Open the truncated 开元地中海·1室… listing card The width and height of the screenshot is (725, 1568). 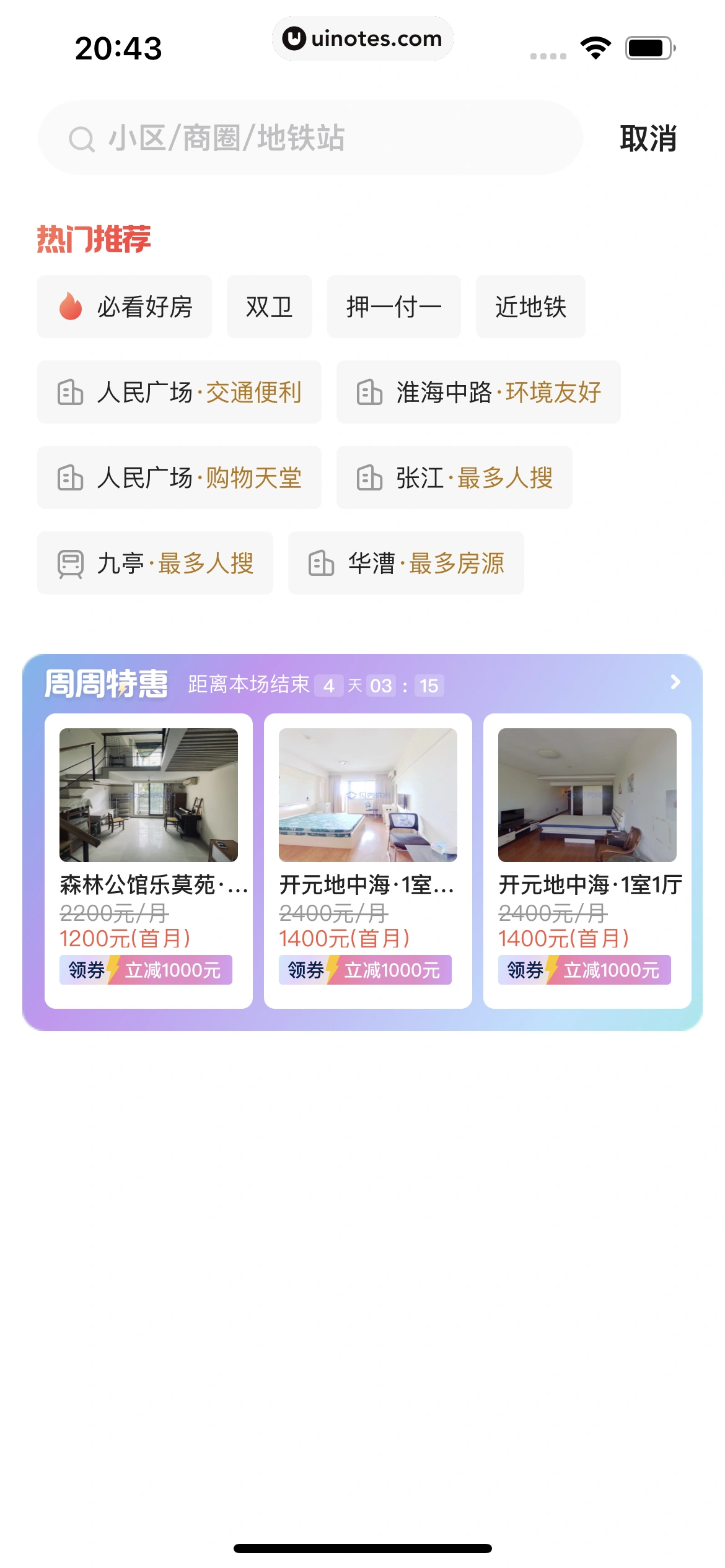[368, 860]
